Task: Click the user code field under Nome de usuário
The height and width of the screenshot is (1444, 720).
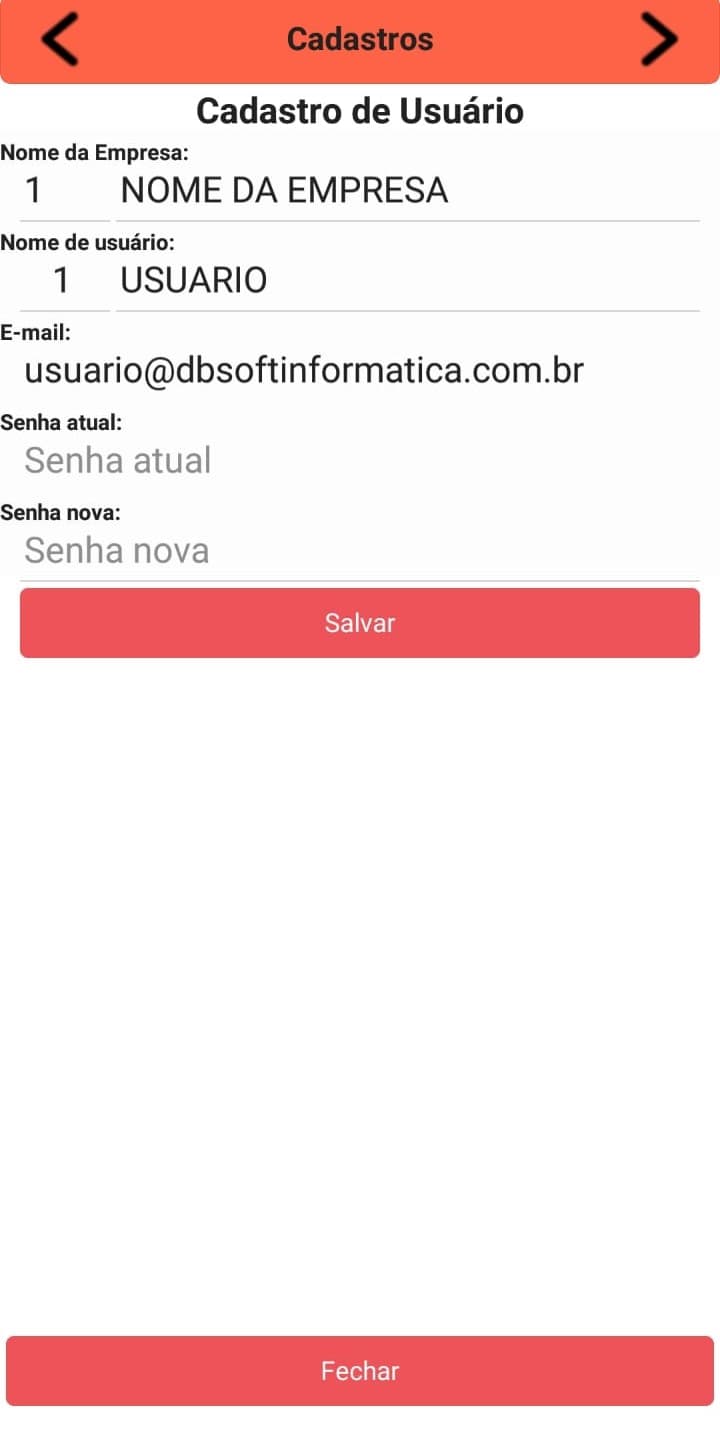Action: click(x=60, y=280)
